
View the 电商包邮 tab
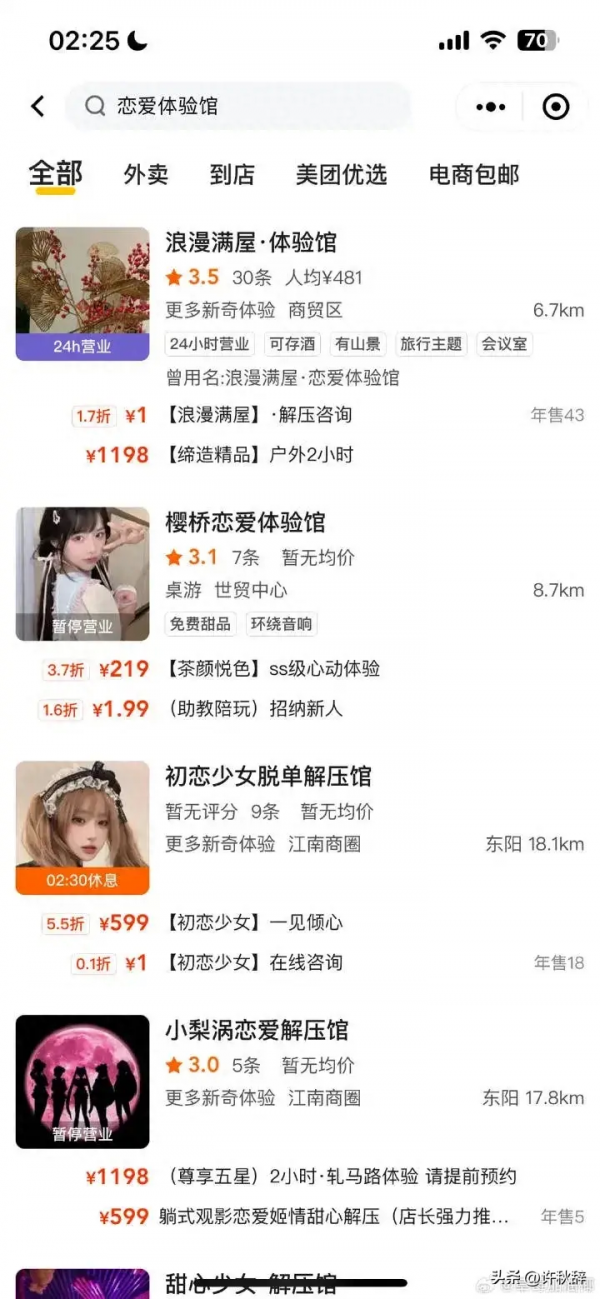coord(474,174)
